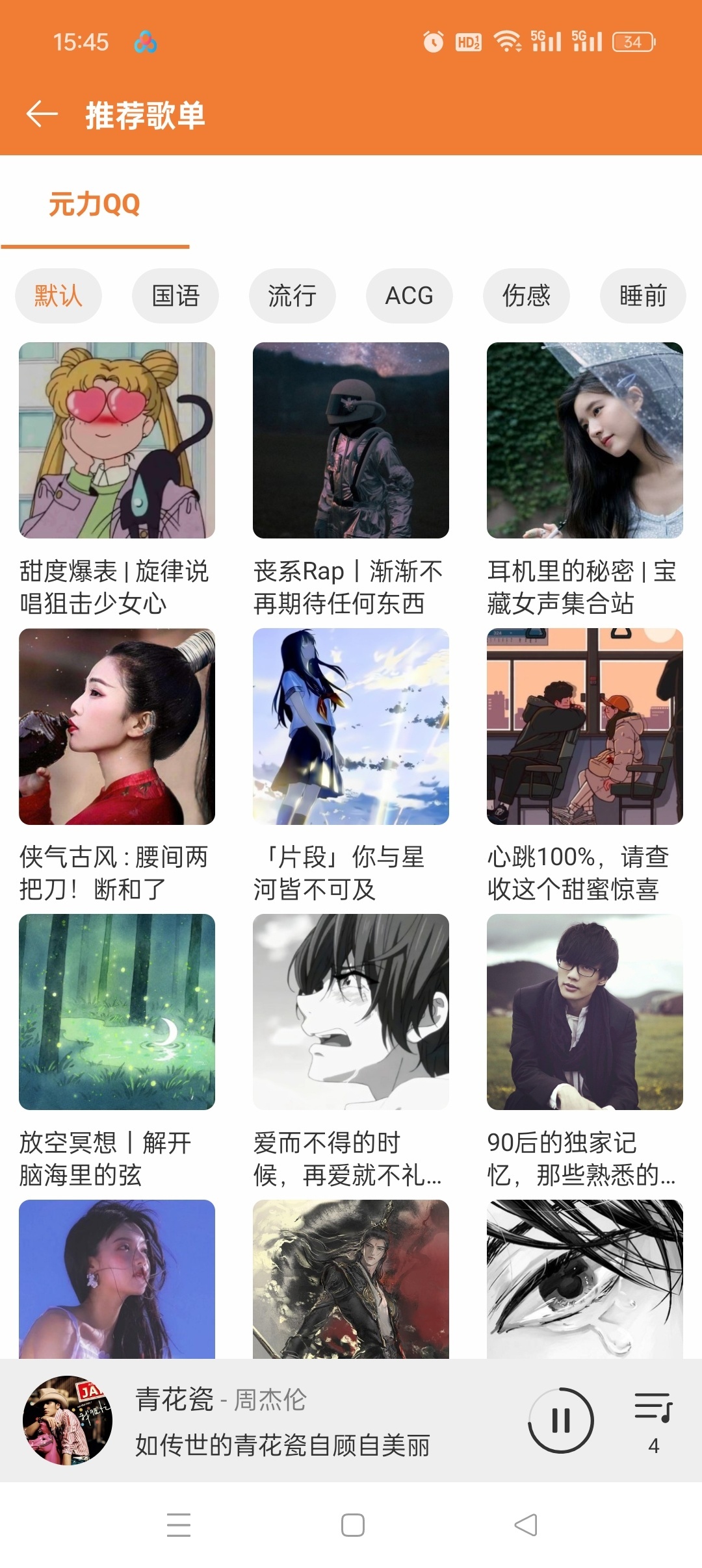This screenshot has width=702, height=1568.
Task: View the 侠气古风 playlist cover image
Action: (x=117, y=725)
